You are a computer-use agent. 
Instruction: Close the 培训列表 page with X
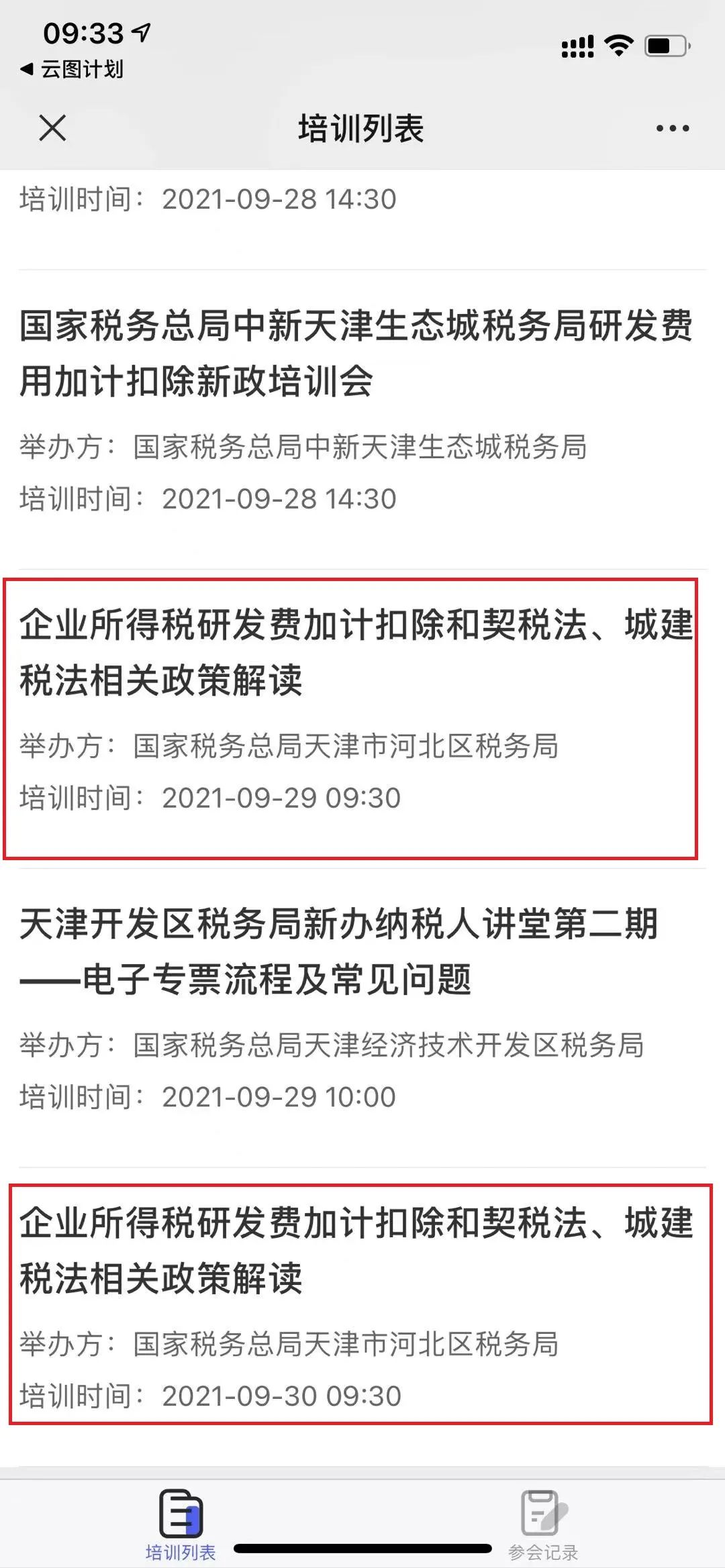click(52, 128)
